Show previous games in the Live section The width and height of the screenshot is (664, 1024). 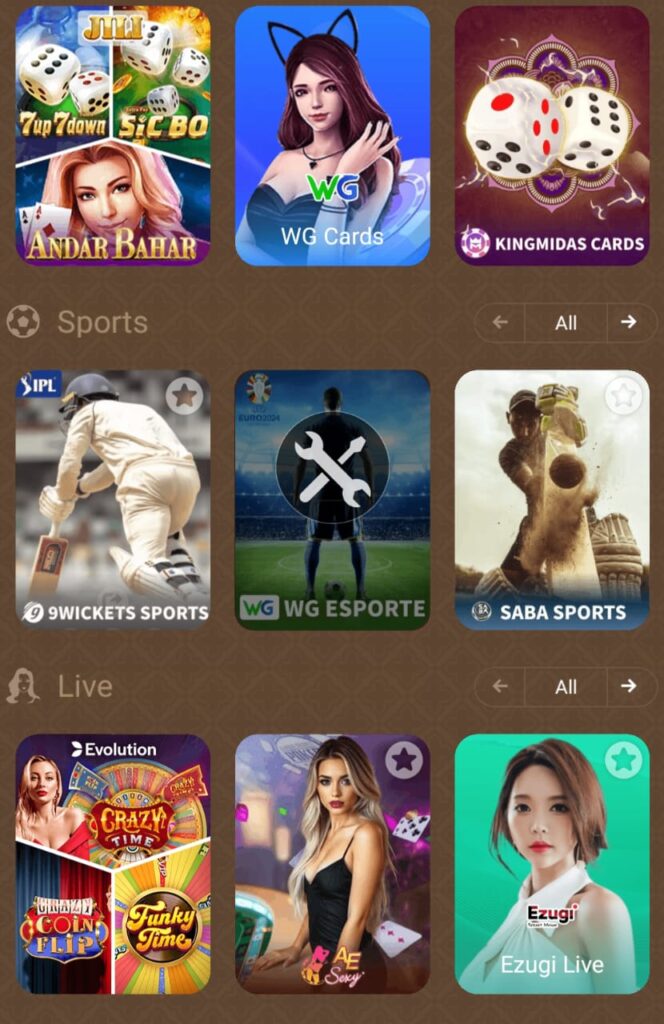[501, 687]
